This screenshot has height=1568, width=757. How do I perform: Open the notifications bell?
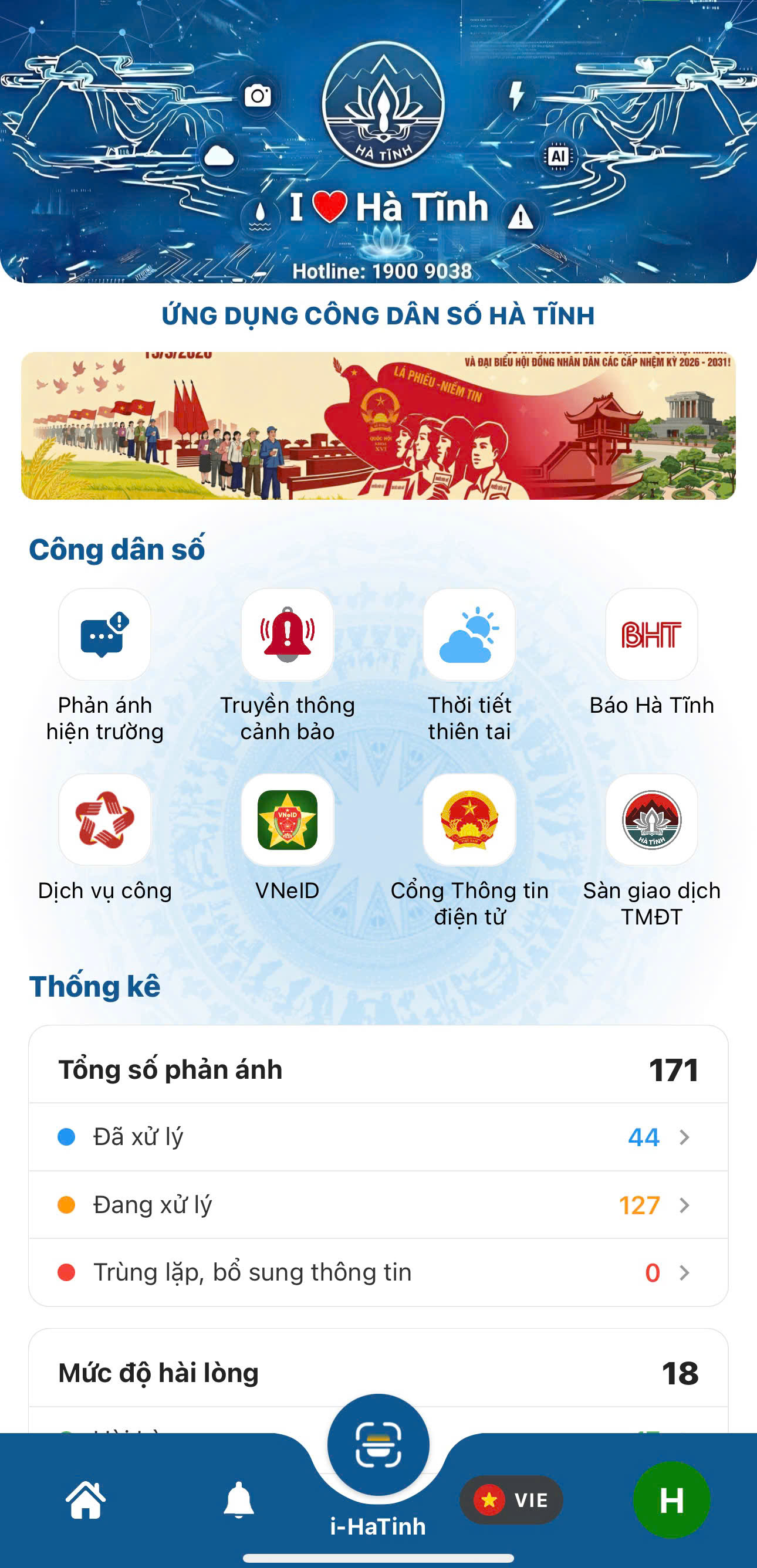tap(238, 1499)
